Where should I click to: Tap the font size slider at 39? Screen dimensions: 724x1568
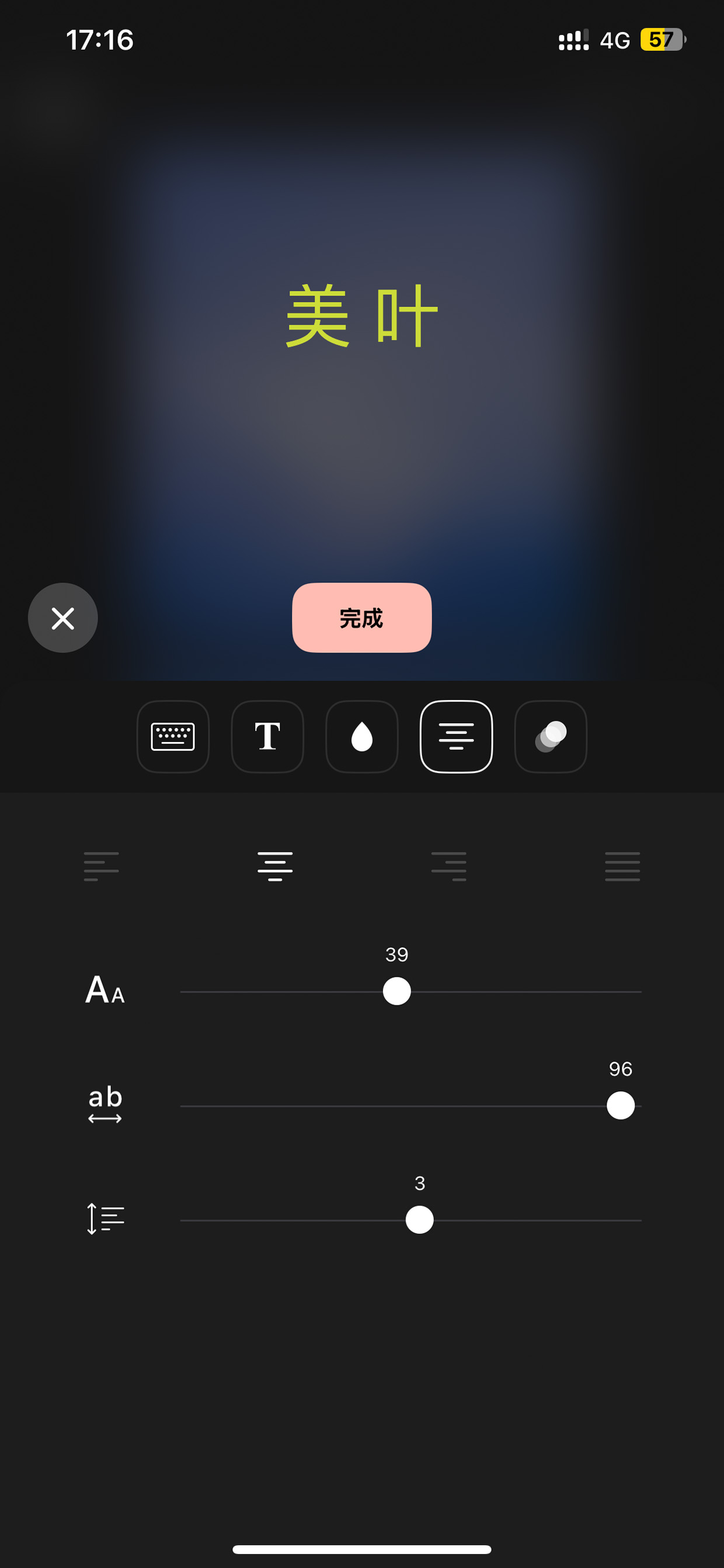pyautogui.click(x=396, y=991)
